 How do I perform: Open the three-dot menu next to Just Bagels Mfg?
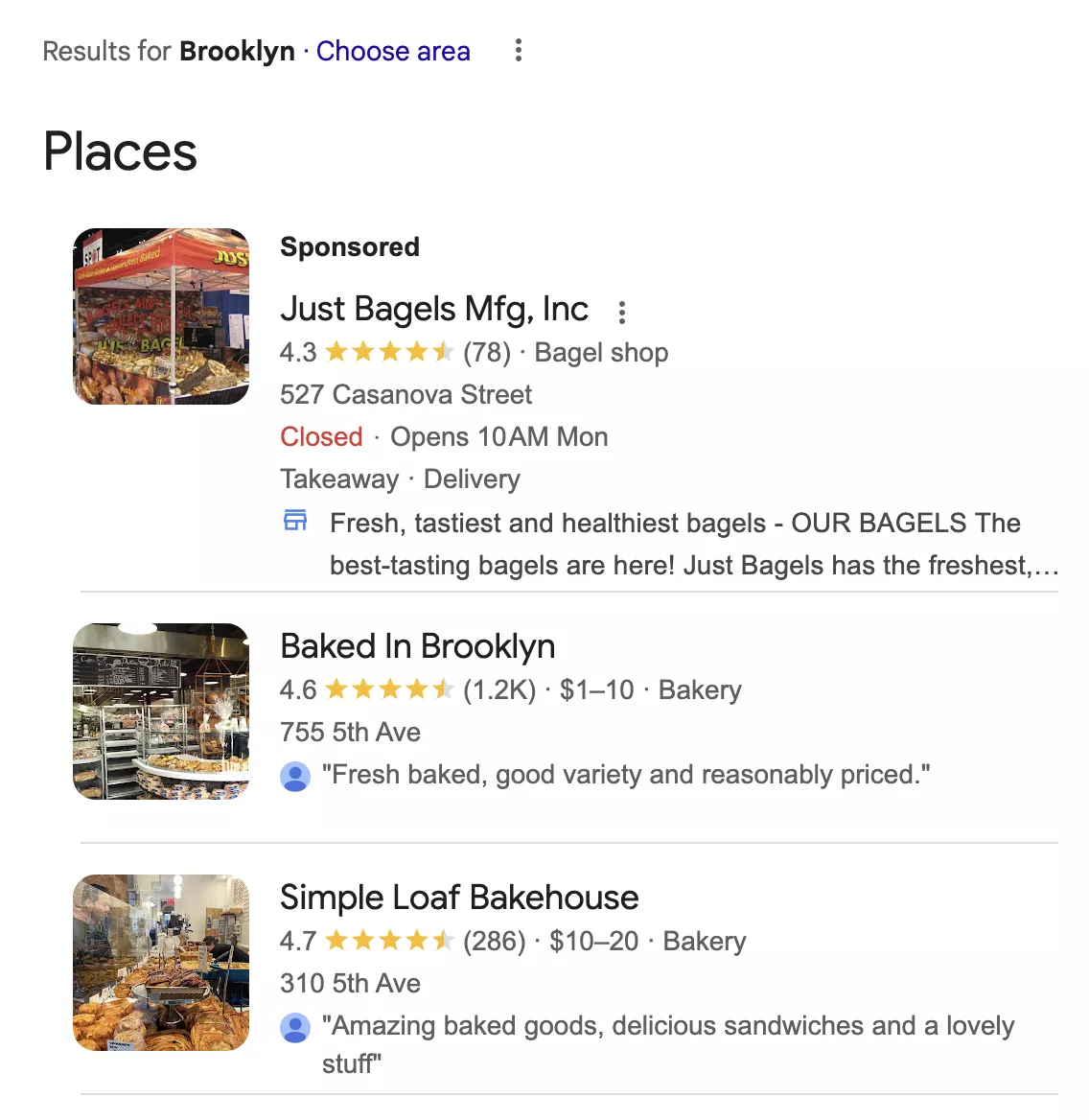pyautogui.click(x=621, y=311)
